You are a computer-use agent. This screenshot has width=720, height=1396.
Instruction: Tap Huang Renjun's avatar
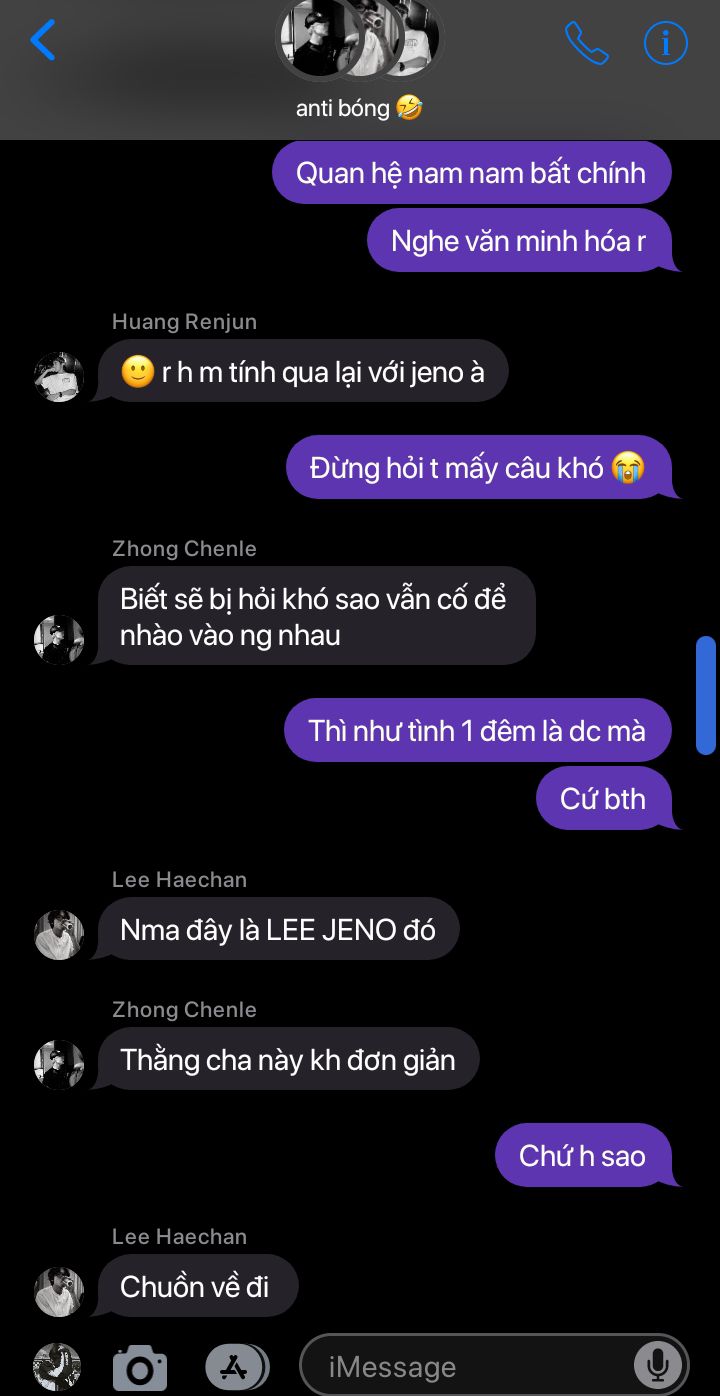59,377
